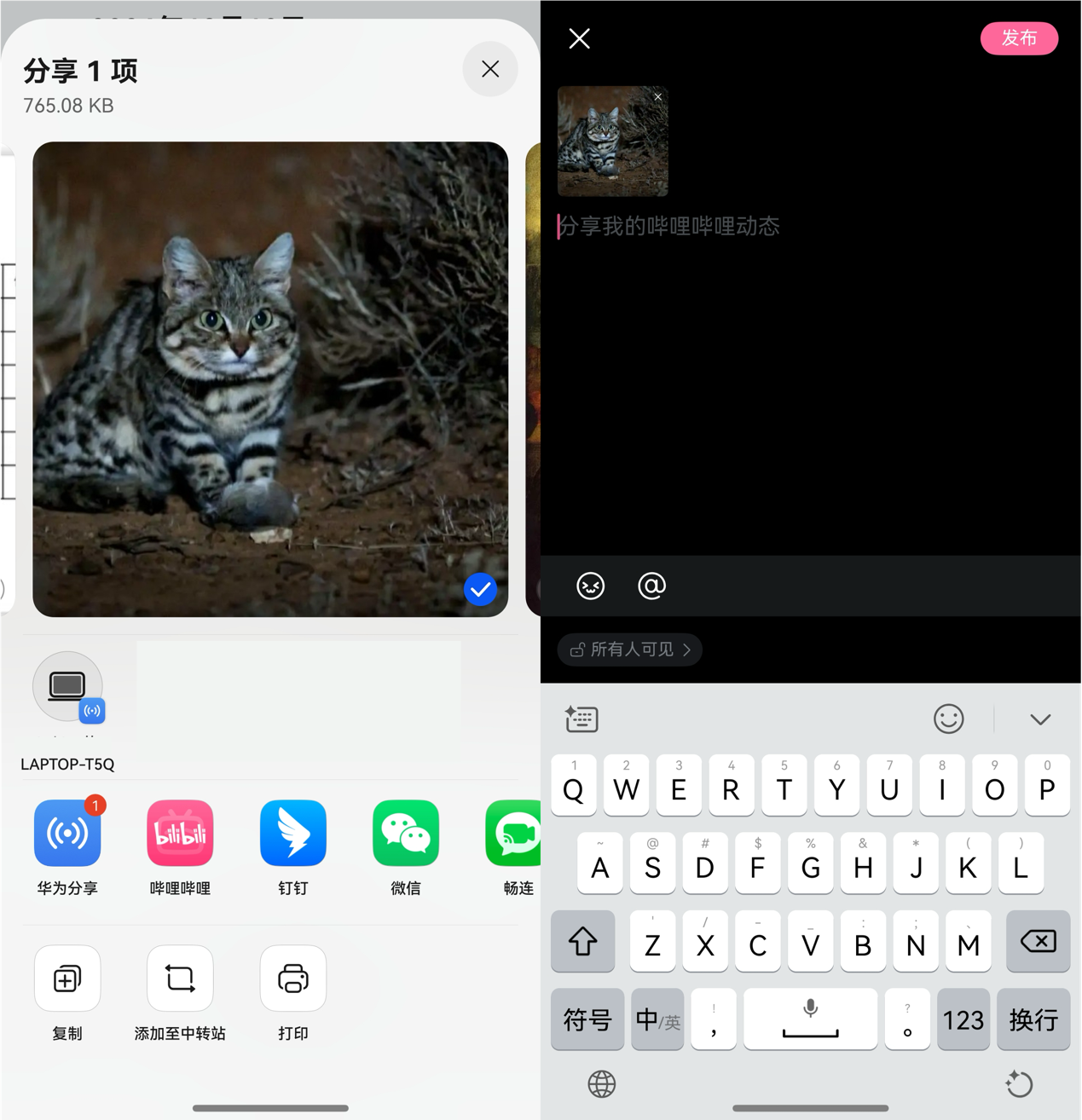Share to 微信
Image resolution: width=1082 pixels, height=1120 pixels.
coord(406,834)
